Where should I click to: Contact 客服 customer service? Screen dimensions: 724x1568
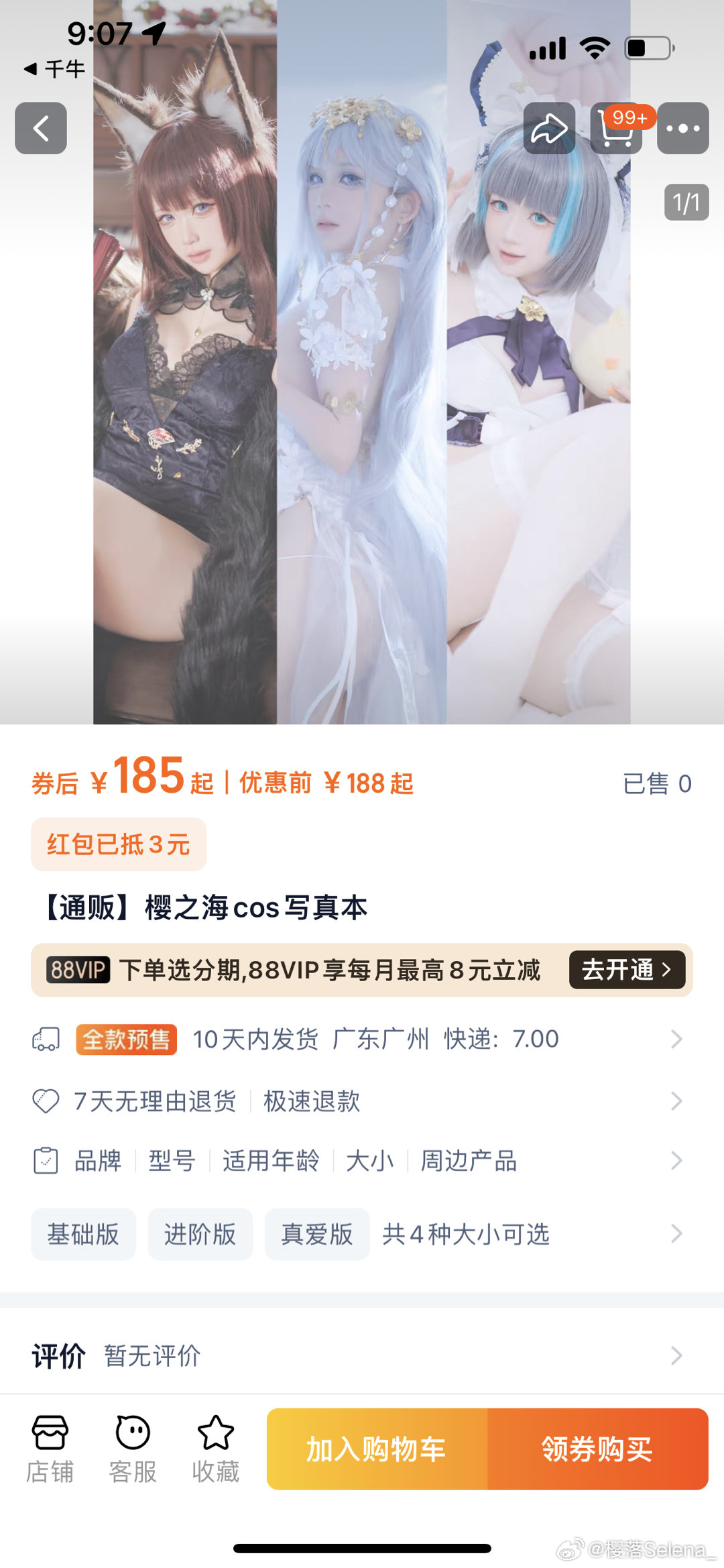click(133, 1449)
